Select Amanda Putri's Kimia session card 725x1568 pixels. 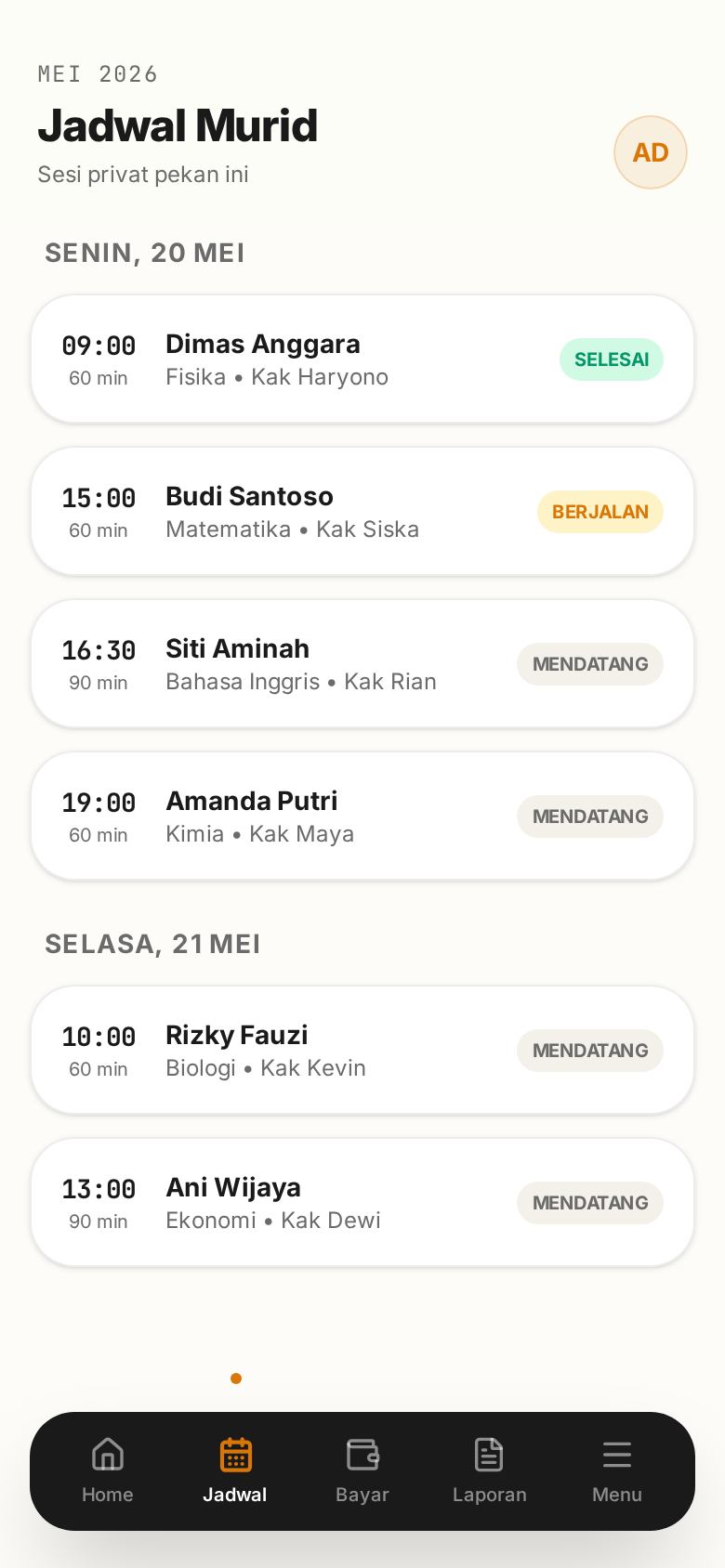click(362, 817)
